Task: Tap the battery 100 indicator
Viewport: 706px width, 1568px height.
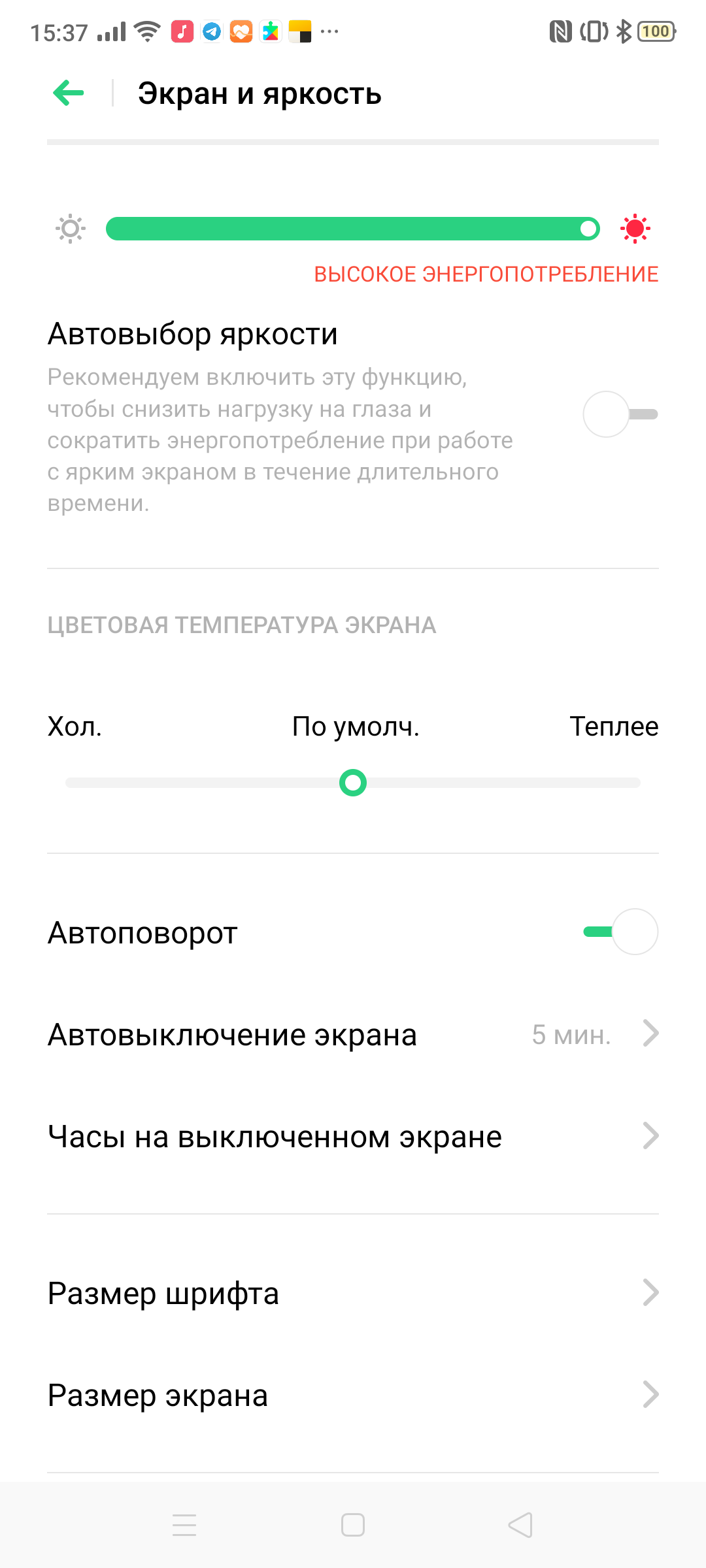Action: pyautogui.click(x=656, y=31)
